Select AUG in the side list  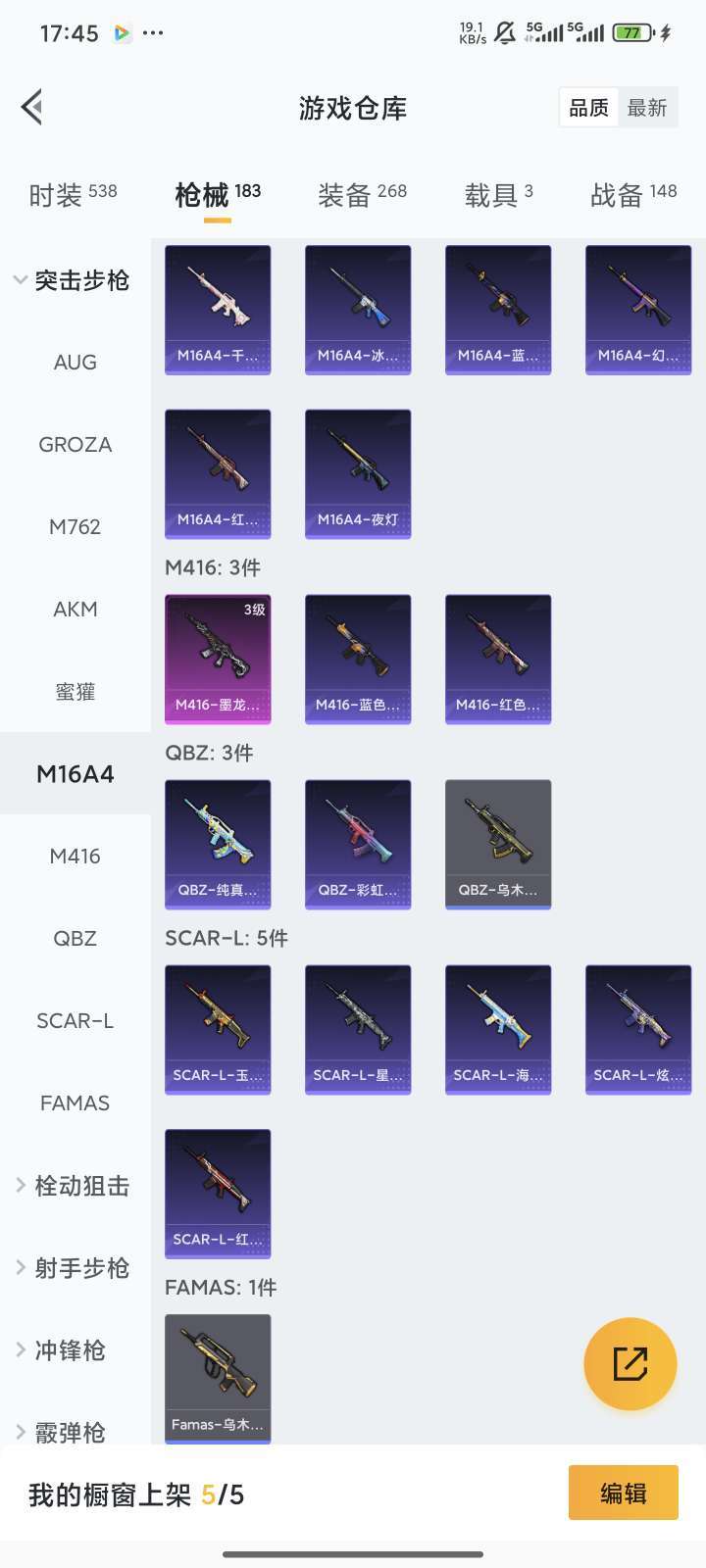[x=76, y=363]
